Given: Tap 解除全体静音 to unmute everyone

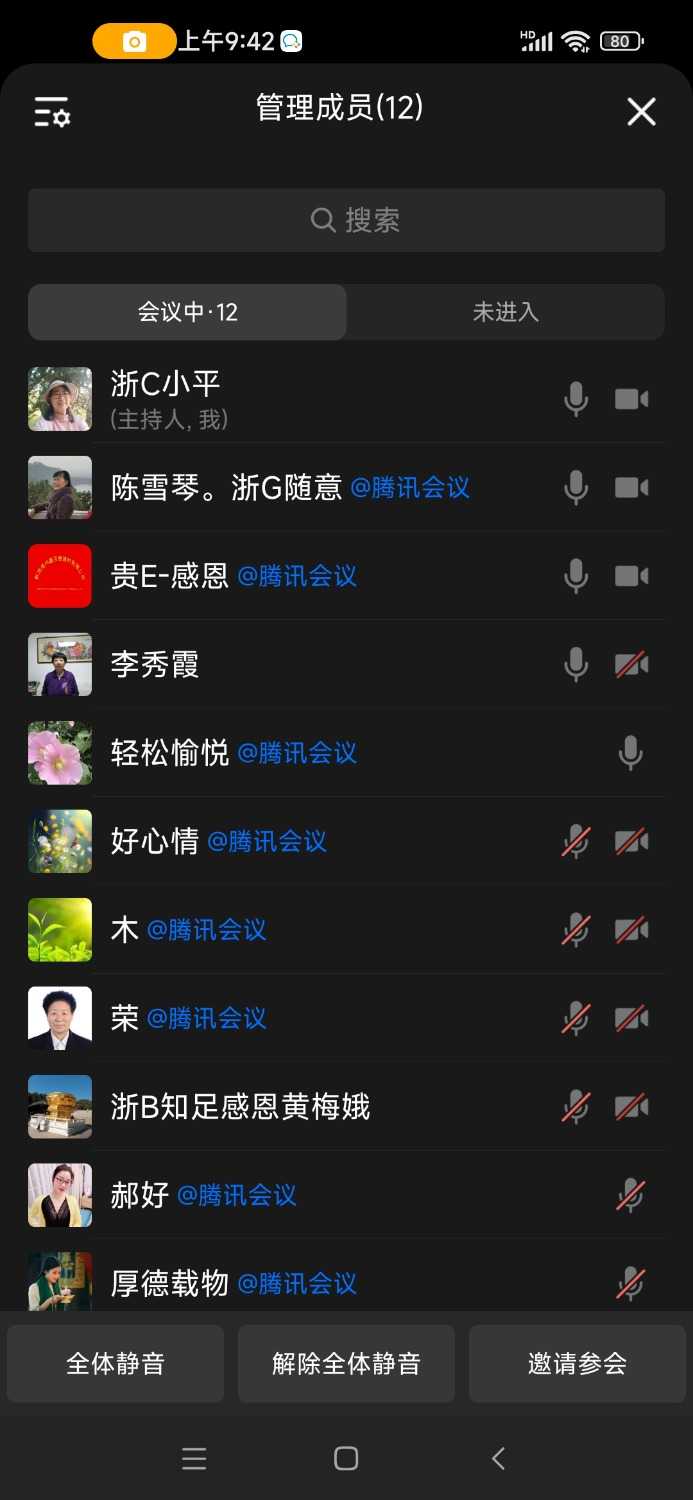Looking at the screenshot, I should [x=346, y=1363].
